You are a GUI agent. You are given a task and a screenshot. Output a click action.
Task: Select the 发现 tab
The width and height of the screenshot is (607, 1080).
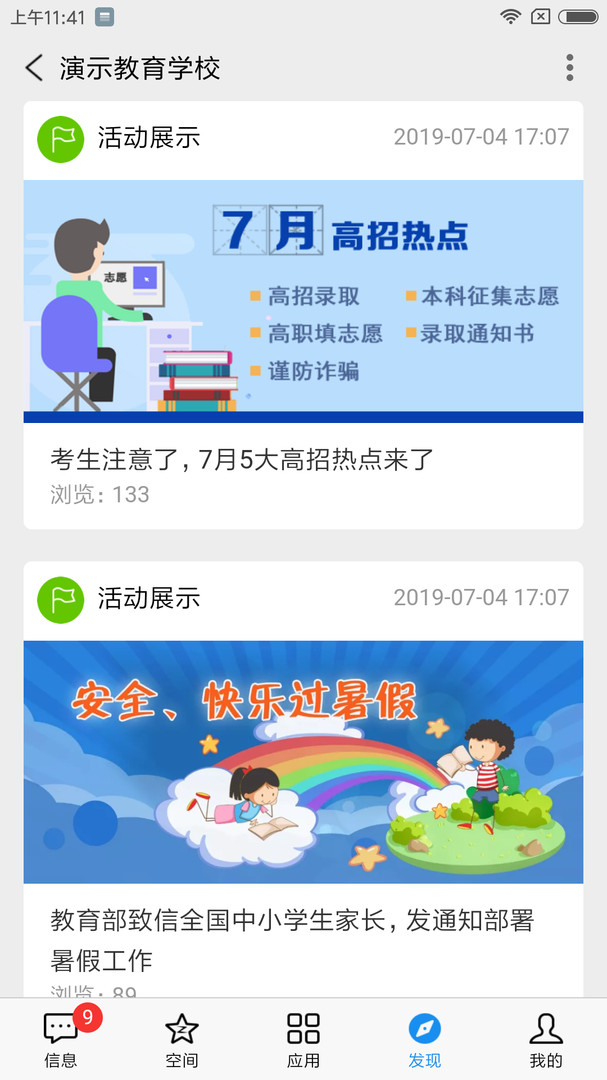(424, 1039)
